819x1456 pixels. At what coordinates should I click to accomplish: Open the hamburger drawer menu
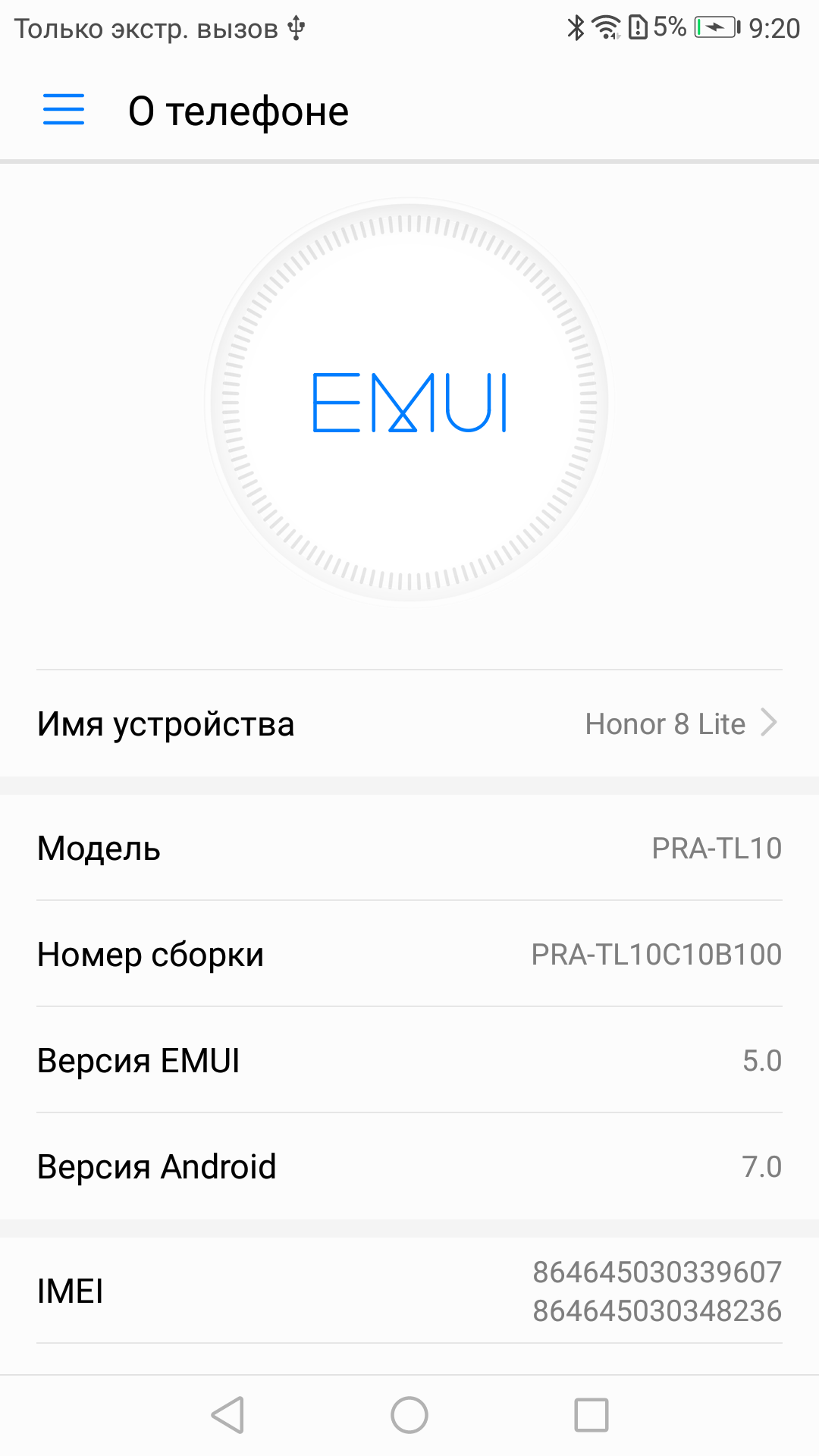[64, 110]
